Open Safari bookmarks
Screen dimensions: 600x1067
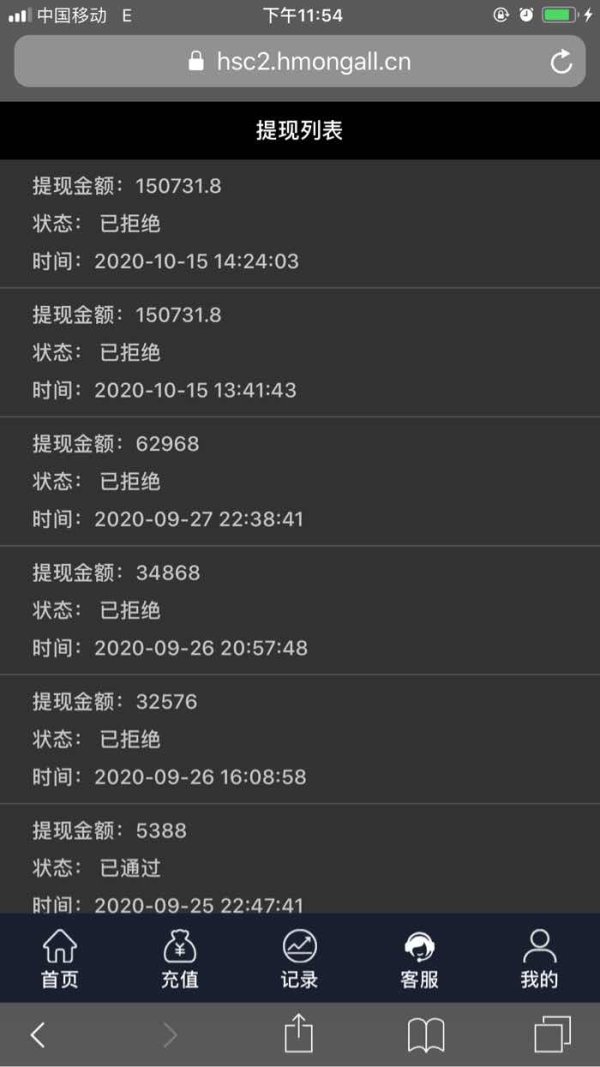point(426,1036)
